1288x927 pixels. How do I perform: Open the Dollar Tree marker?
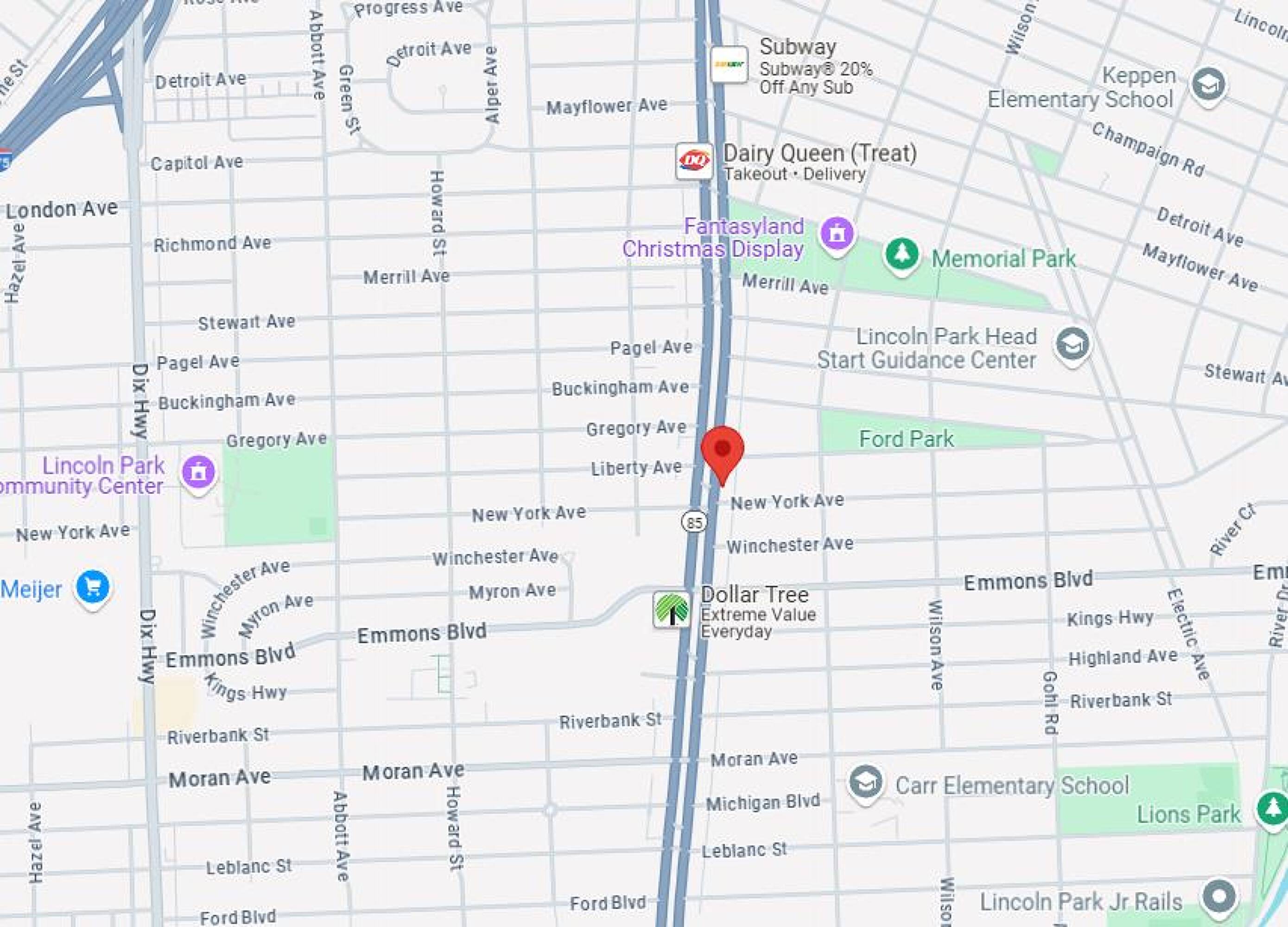click(x=672, y=610)
